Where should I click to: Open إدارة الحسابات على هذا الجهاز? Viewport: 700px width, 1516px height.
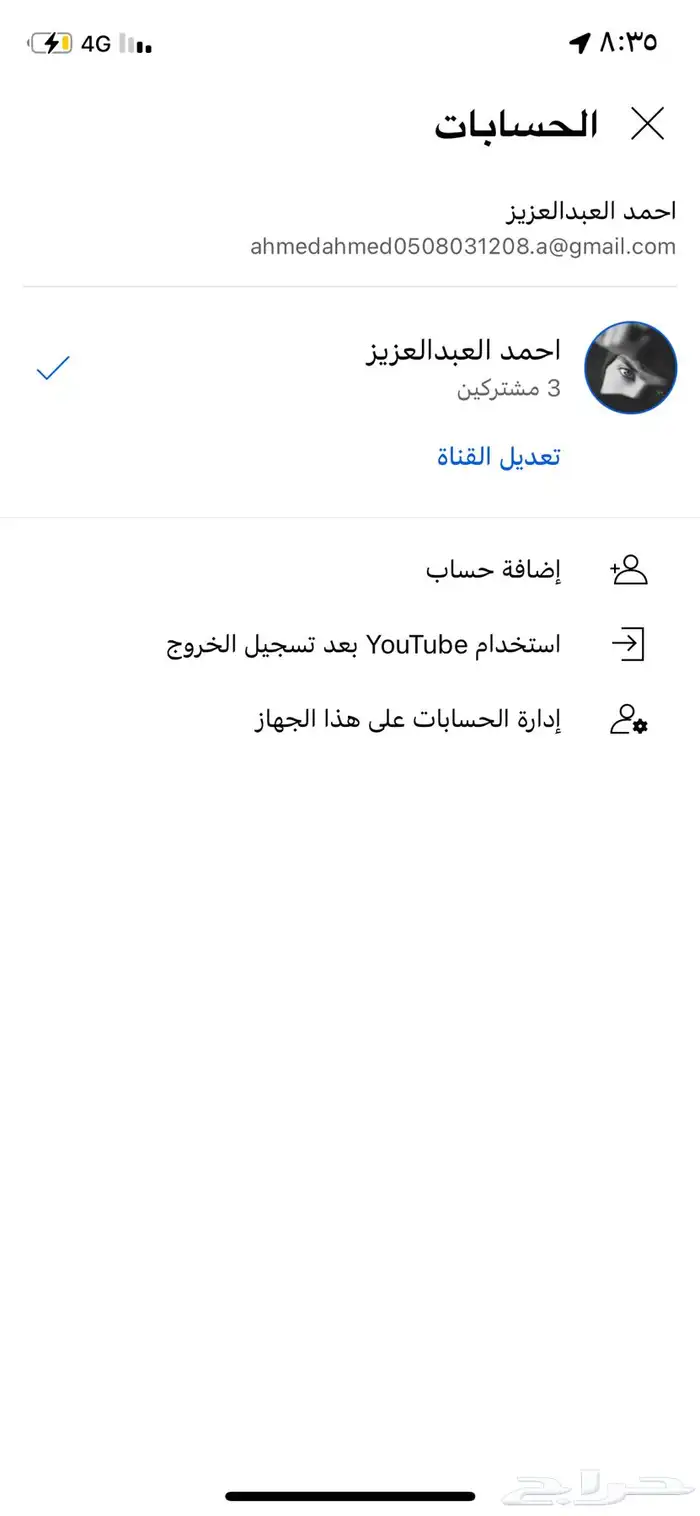pos(350,719)
